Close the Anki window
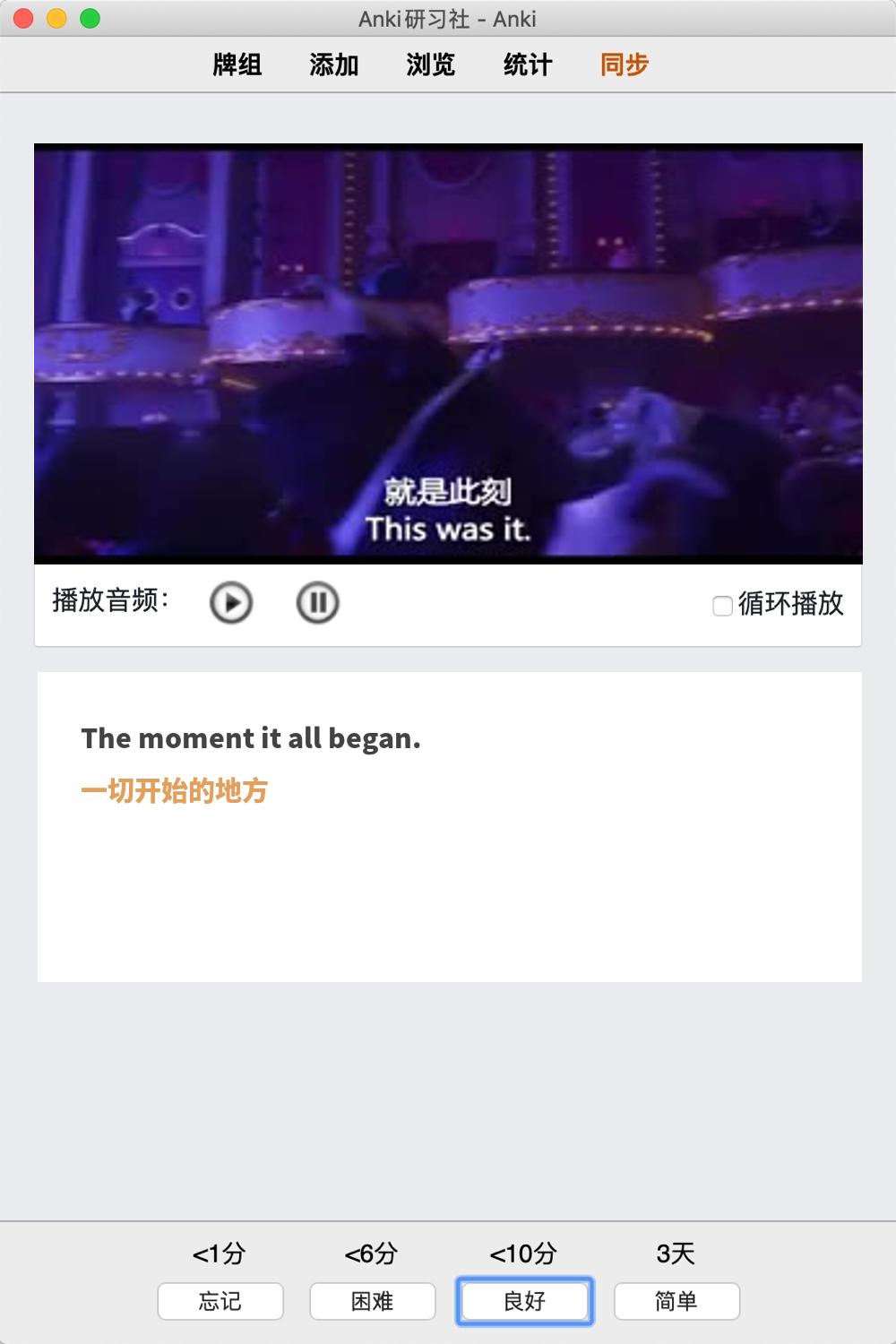Screen dimensions: 896x1344 tap(24, 18)
